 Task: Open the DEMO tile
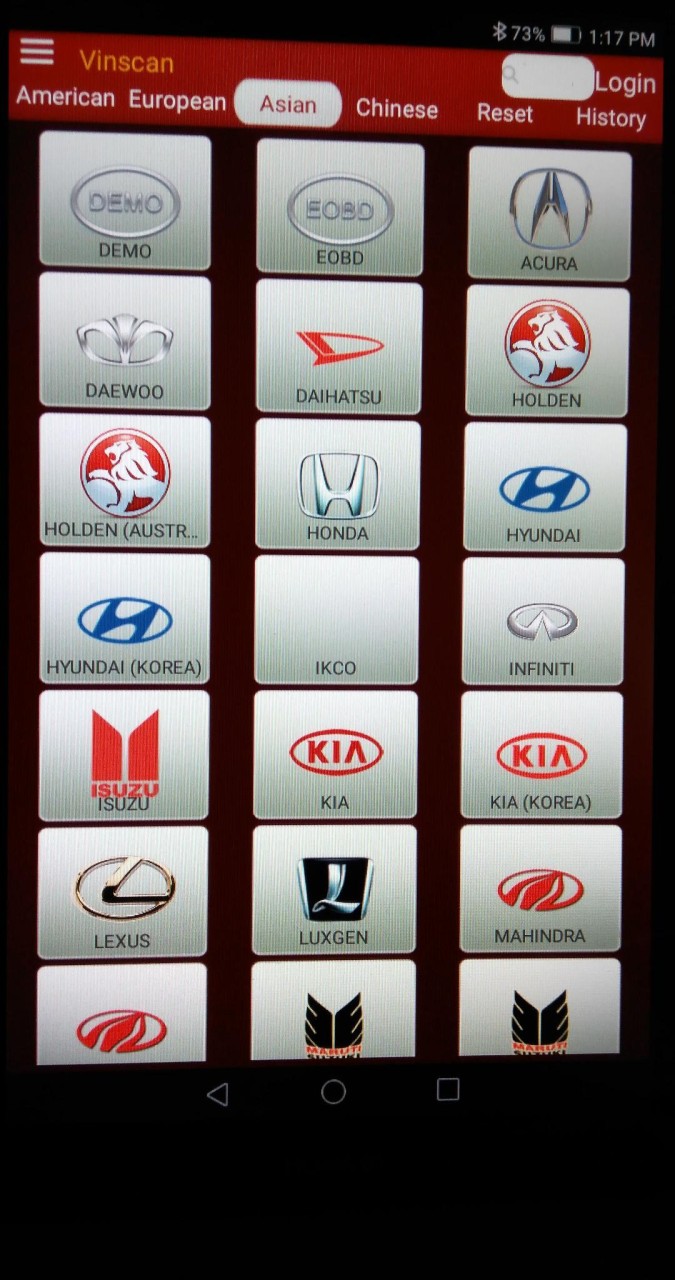point(125,201)
